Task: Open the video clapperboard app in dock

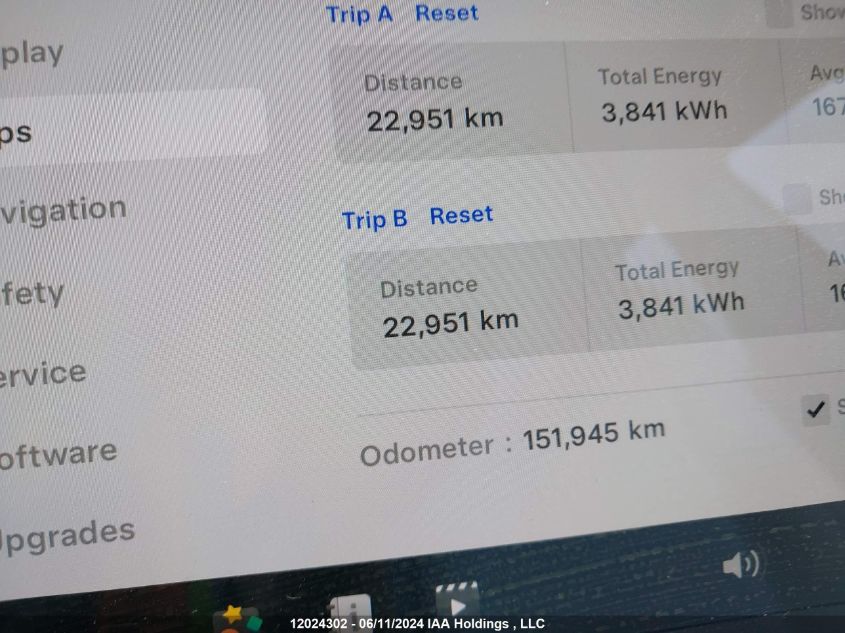Action: [457, 600]
